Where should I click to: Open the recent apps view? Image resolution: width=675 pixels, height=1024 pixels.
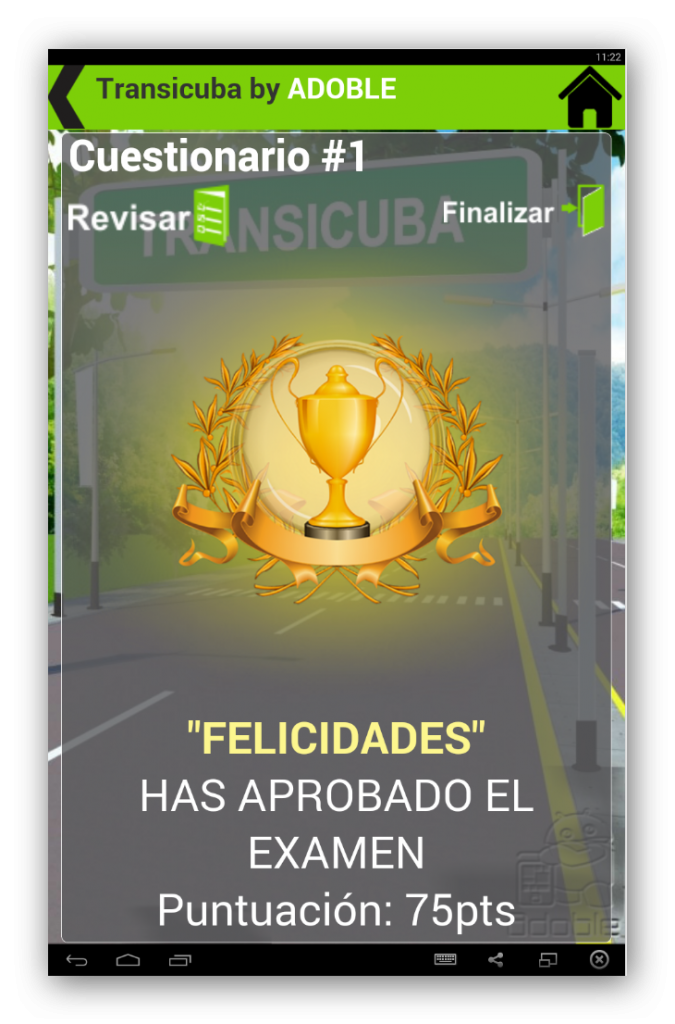180,960
